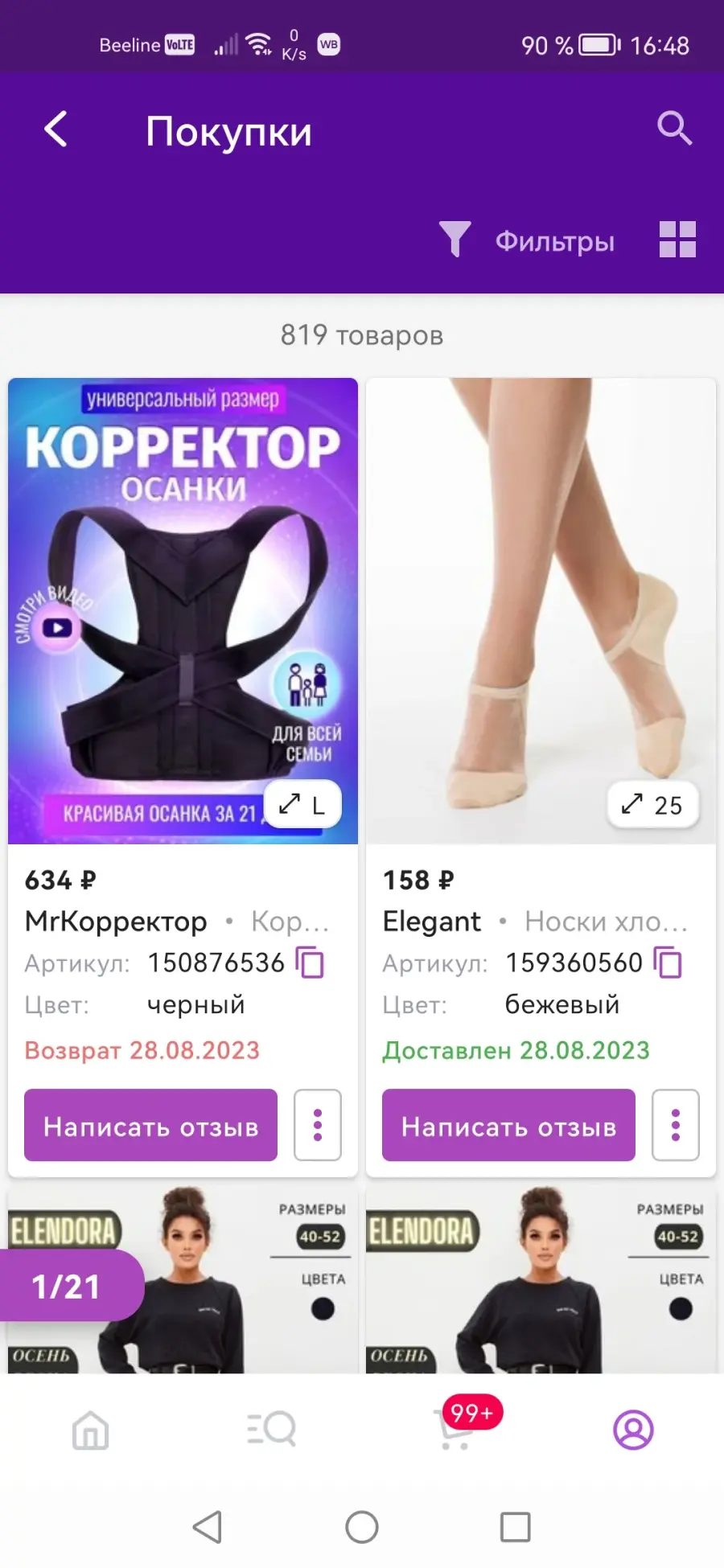
Task: Copy article number 150876536
Action: click(x=310, y=963)
